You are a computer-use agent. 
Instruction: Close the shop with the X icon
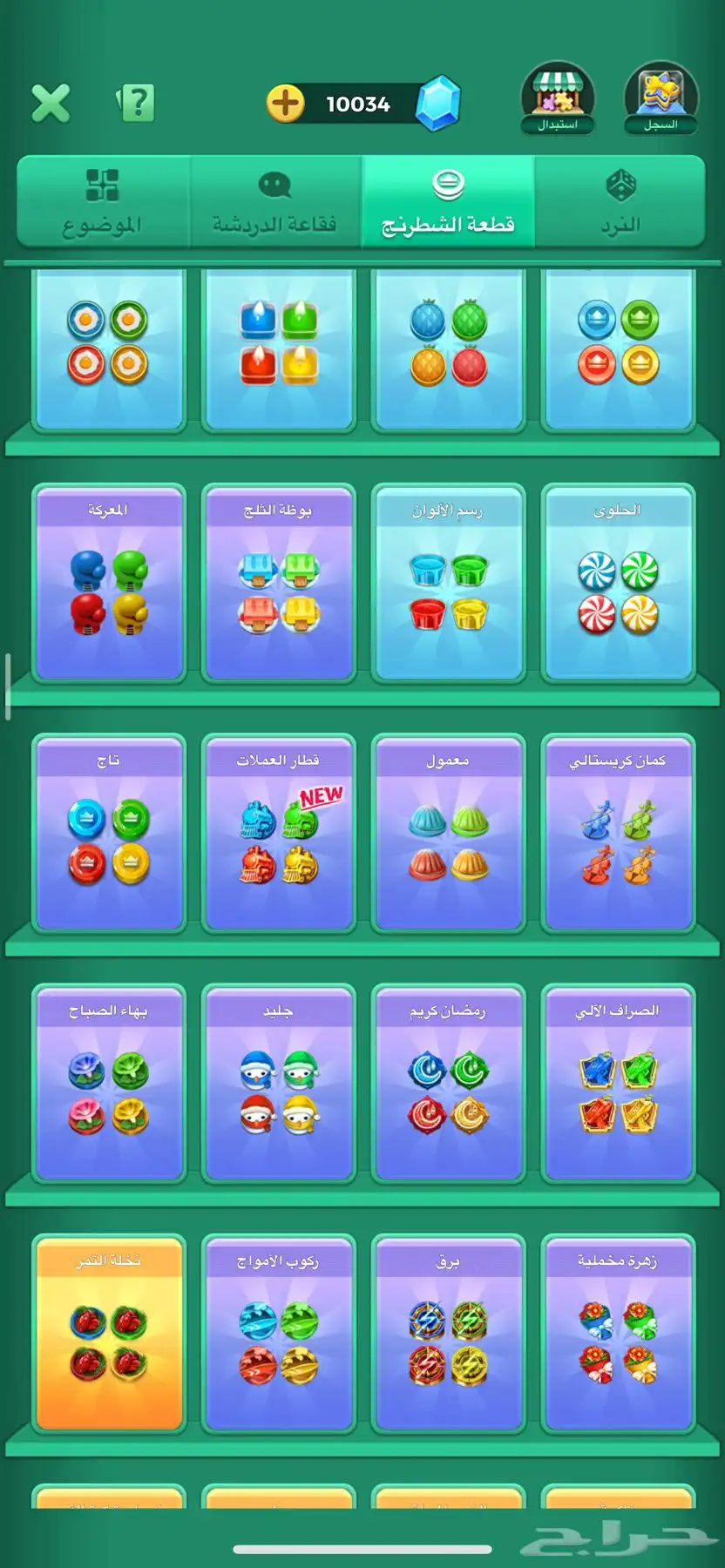pos(51,103)
